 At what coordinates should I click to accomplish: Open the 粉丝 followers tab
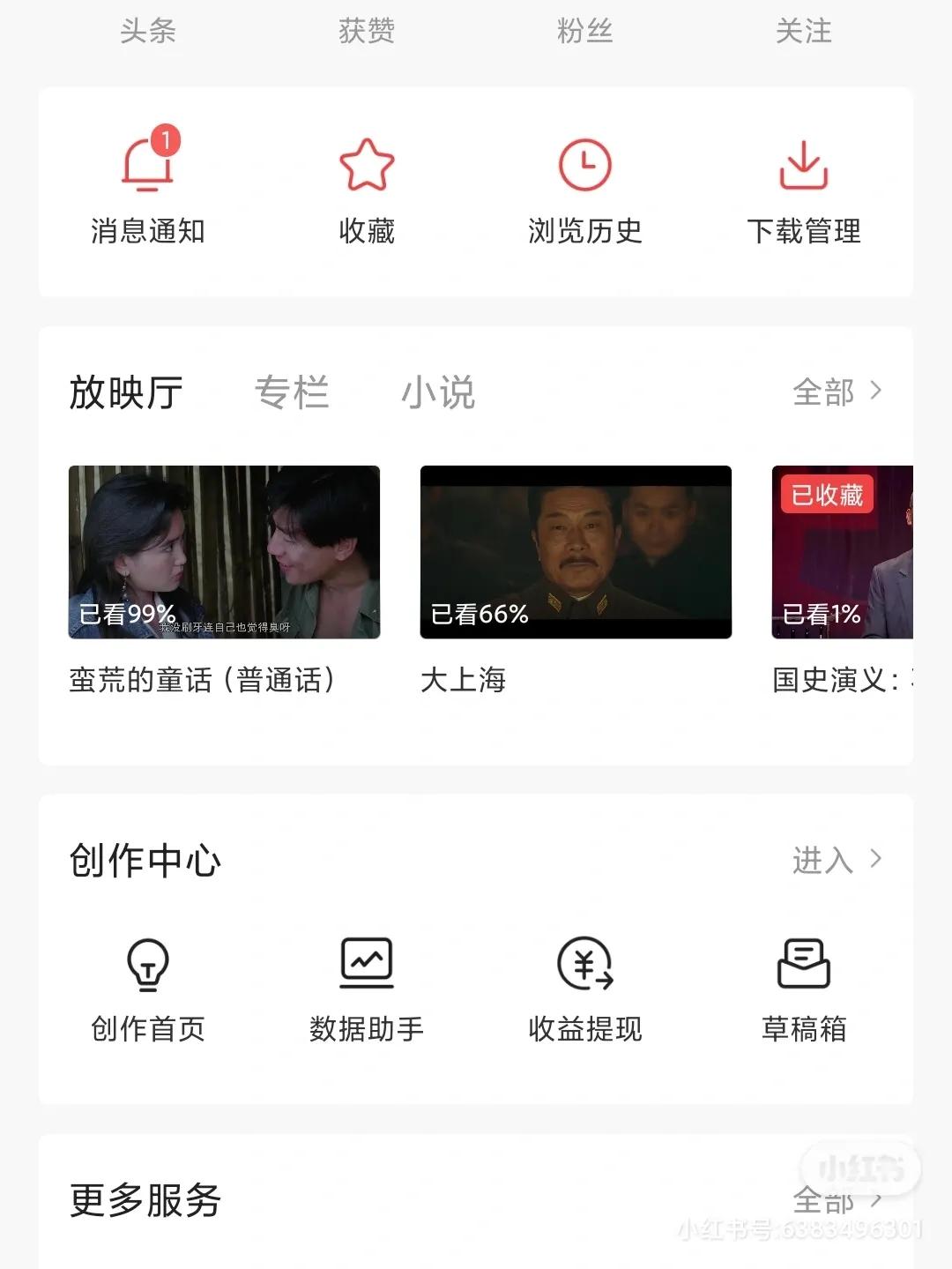[584, 31]
